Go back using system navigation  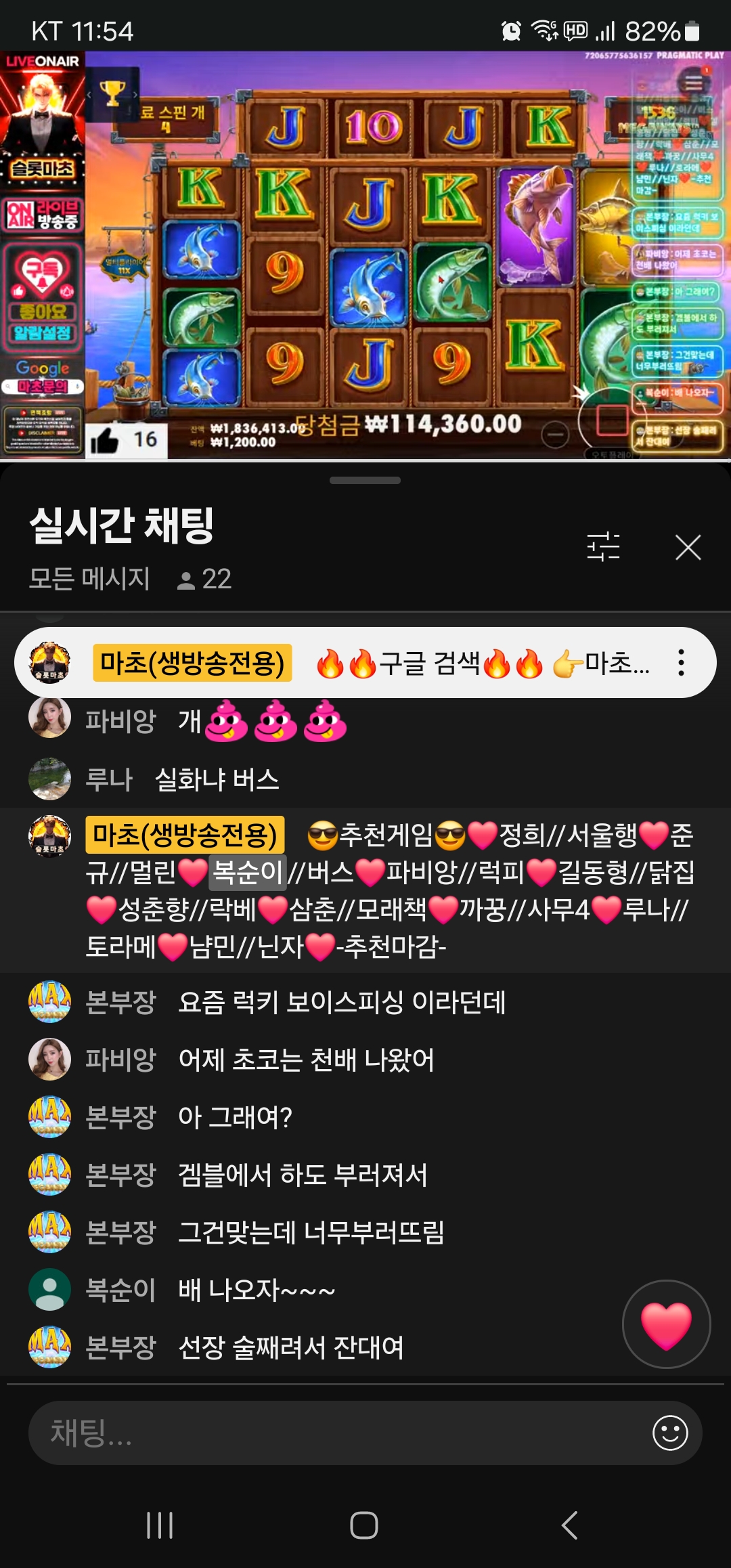[x=569, y=1525]
